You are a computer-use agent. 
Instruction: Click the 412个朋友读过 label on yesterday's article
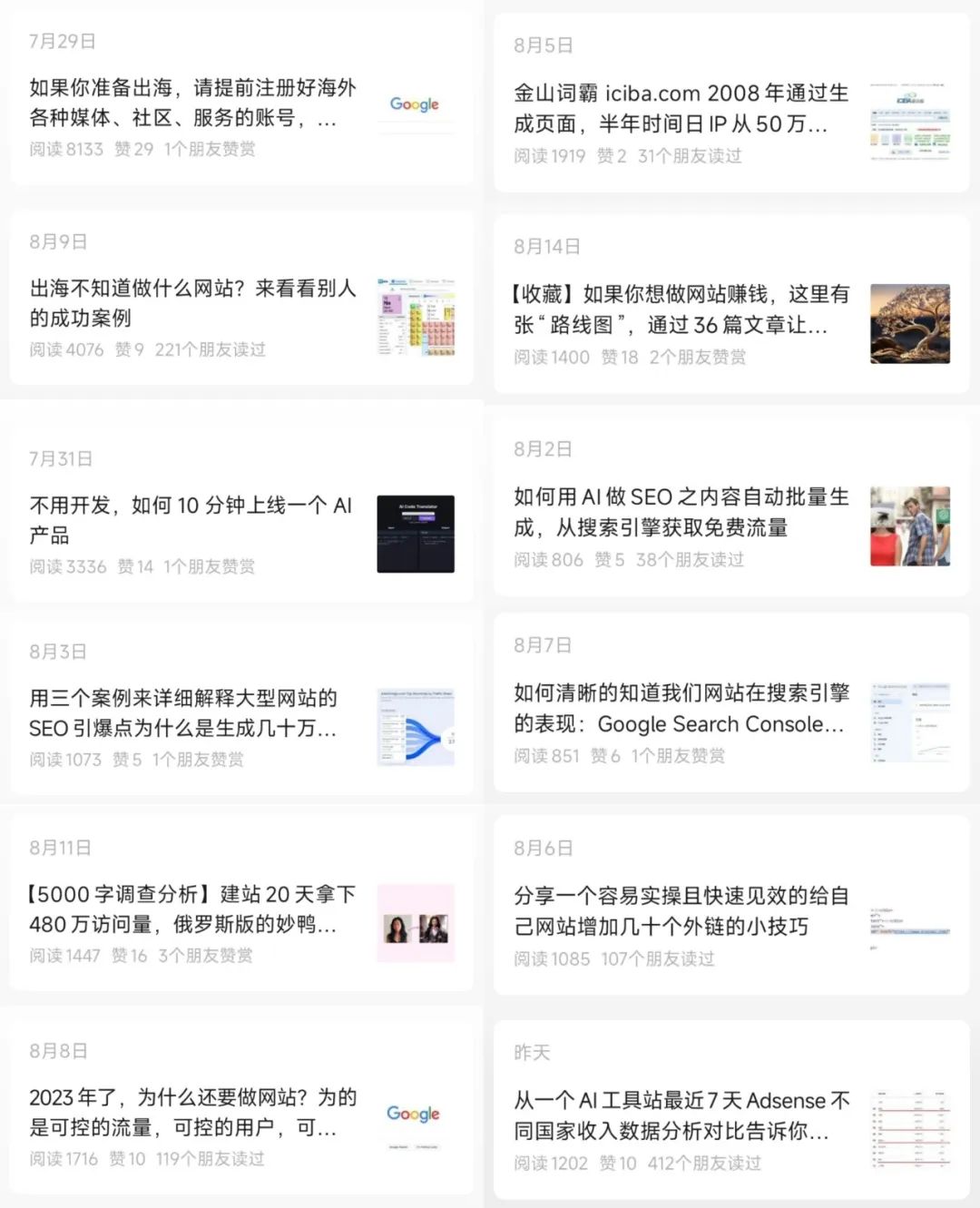click(703, 1163)
